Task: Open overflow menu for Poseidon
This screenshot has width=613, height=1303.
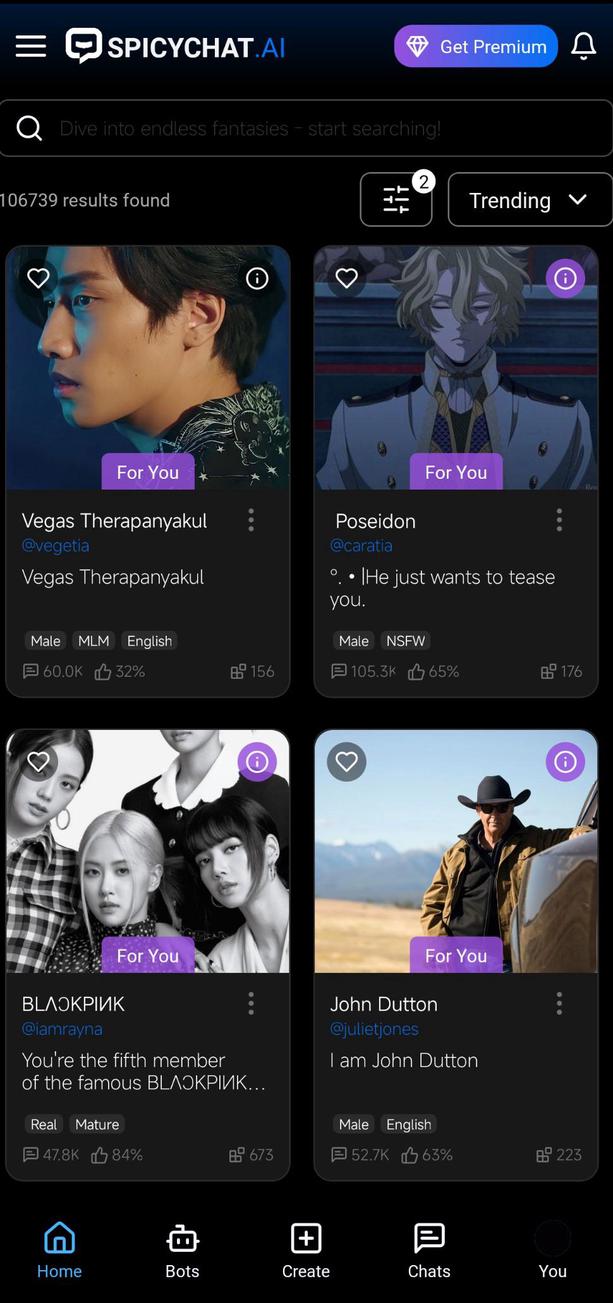Action: click(x=559, y=520)
